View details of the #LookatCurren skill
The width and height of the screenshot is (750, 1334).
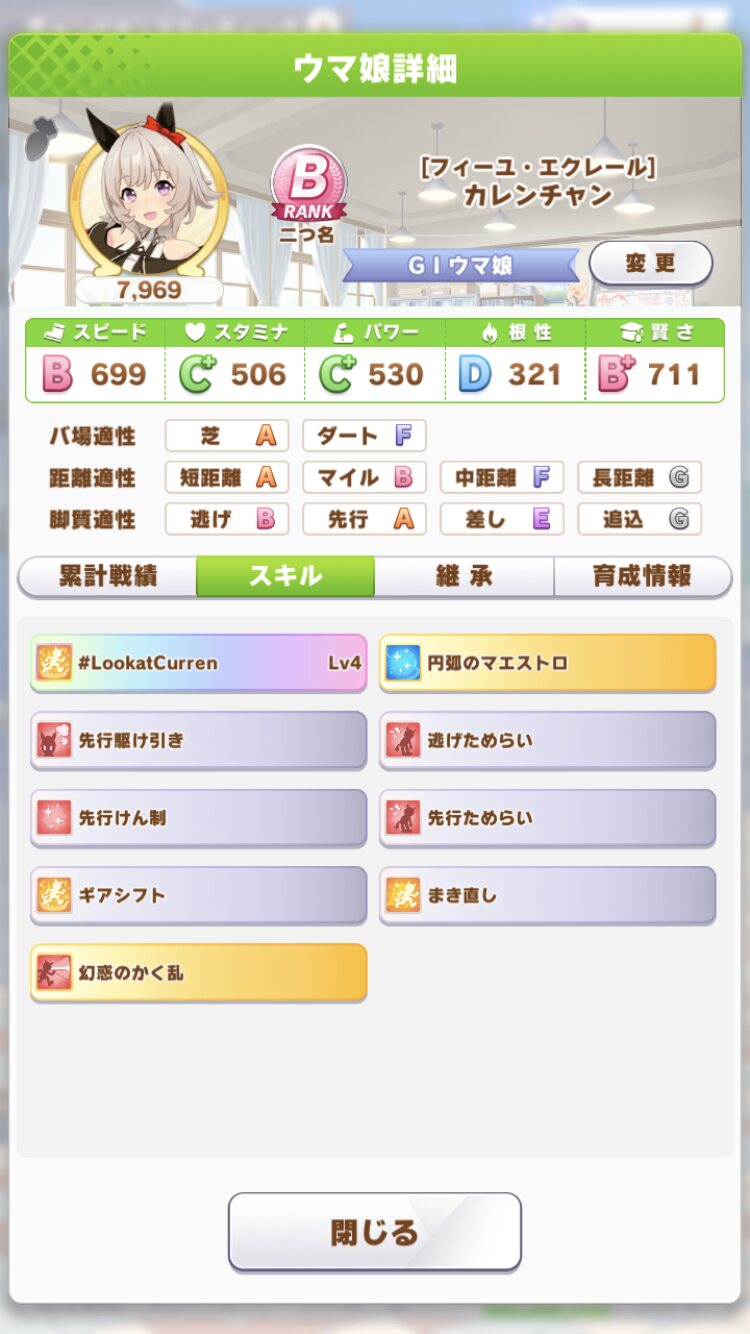pyautogui.click(x=199, y=662)
